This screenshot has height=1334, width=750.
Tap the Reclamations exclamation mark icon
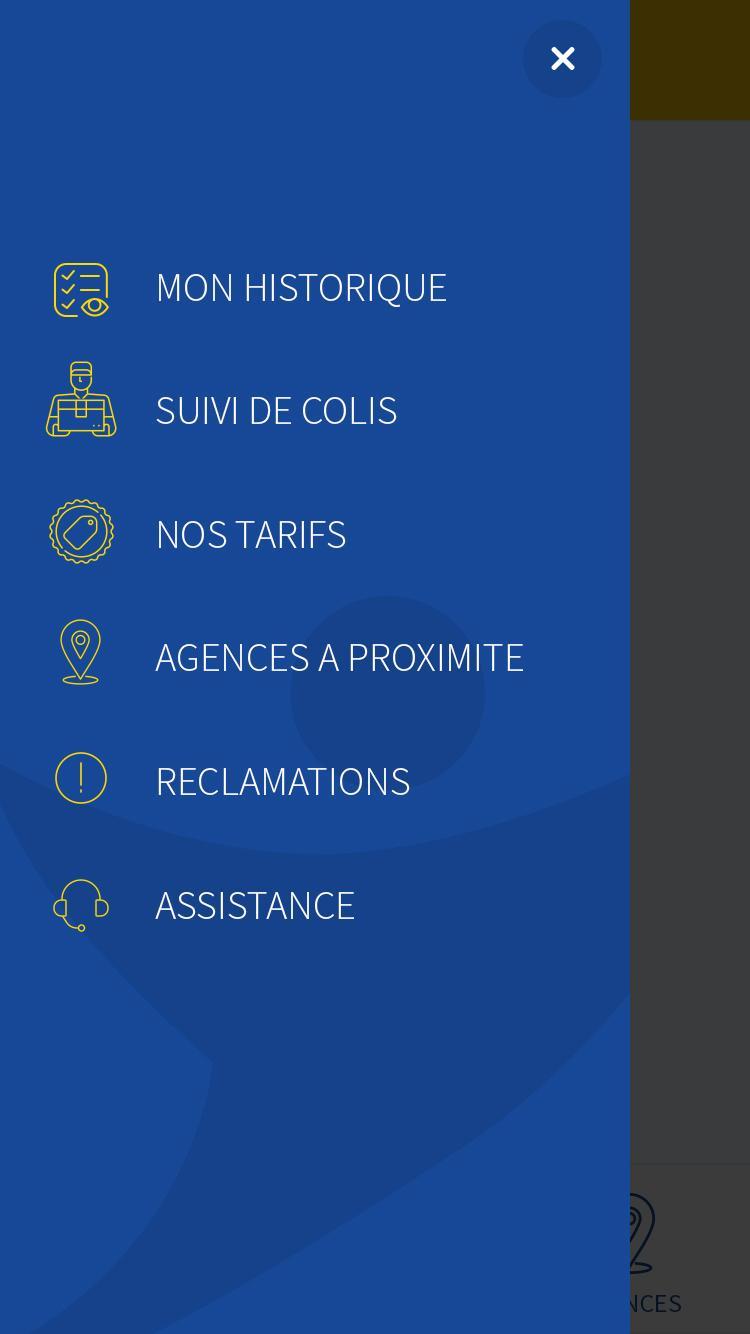(x=81, y=777)
